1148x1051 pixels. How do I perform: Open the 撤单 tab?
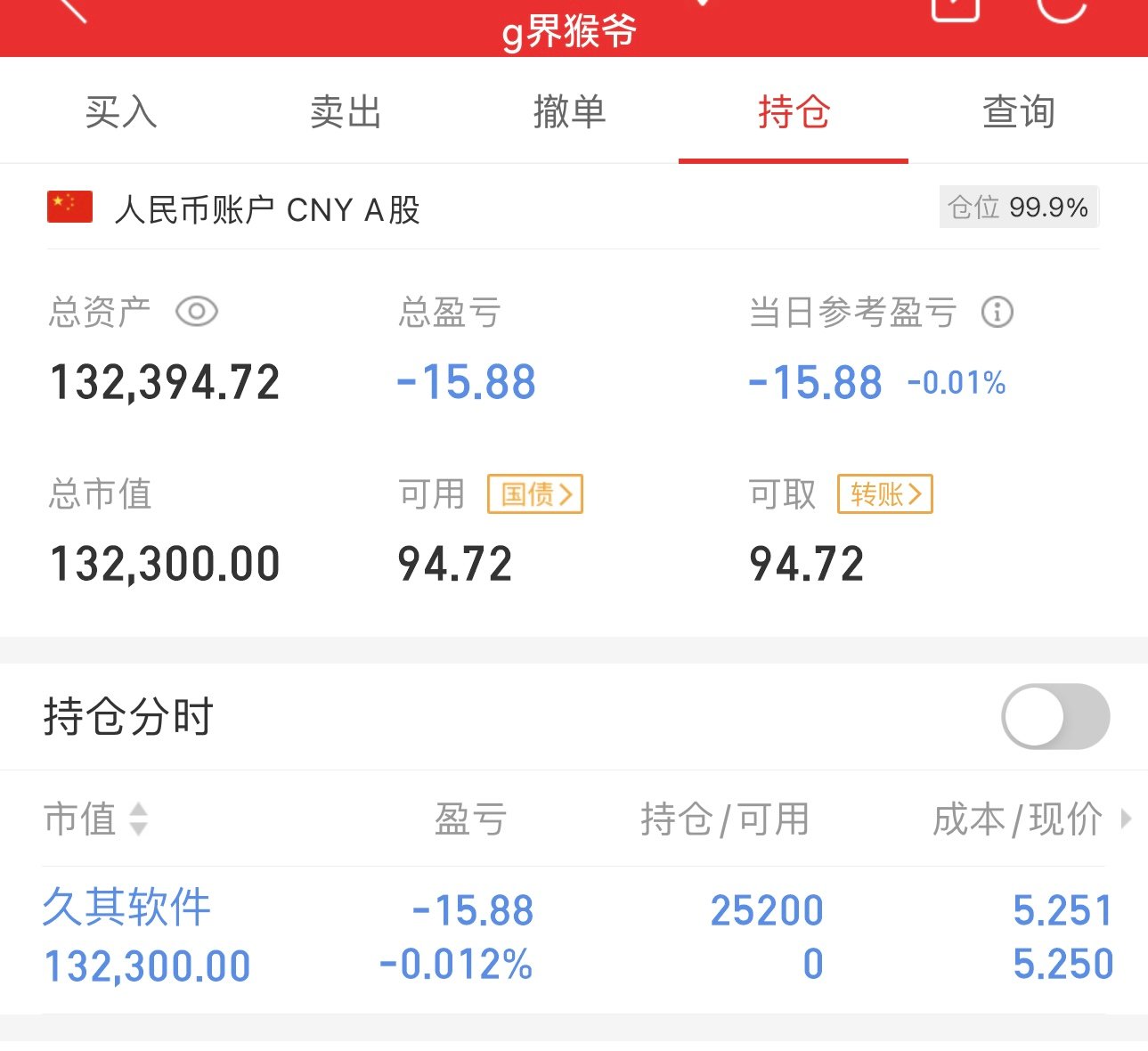click(x=569, y=112)
